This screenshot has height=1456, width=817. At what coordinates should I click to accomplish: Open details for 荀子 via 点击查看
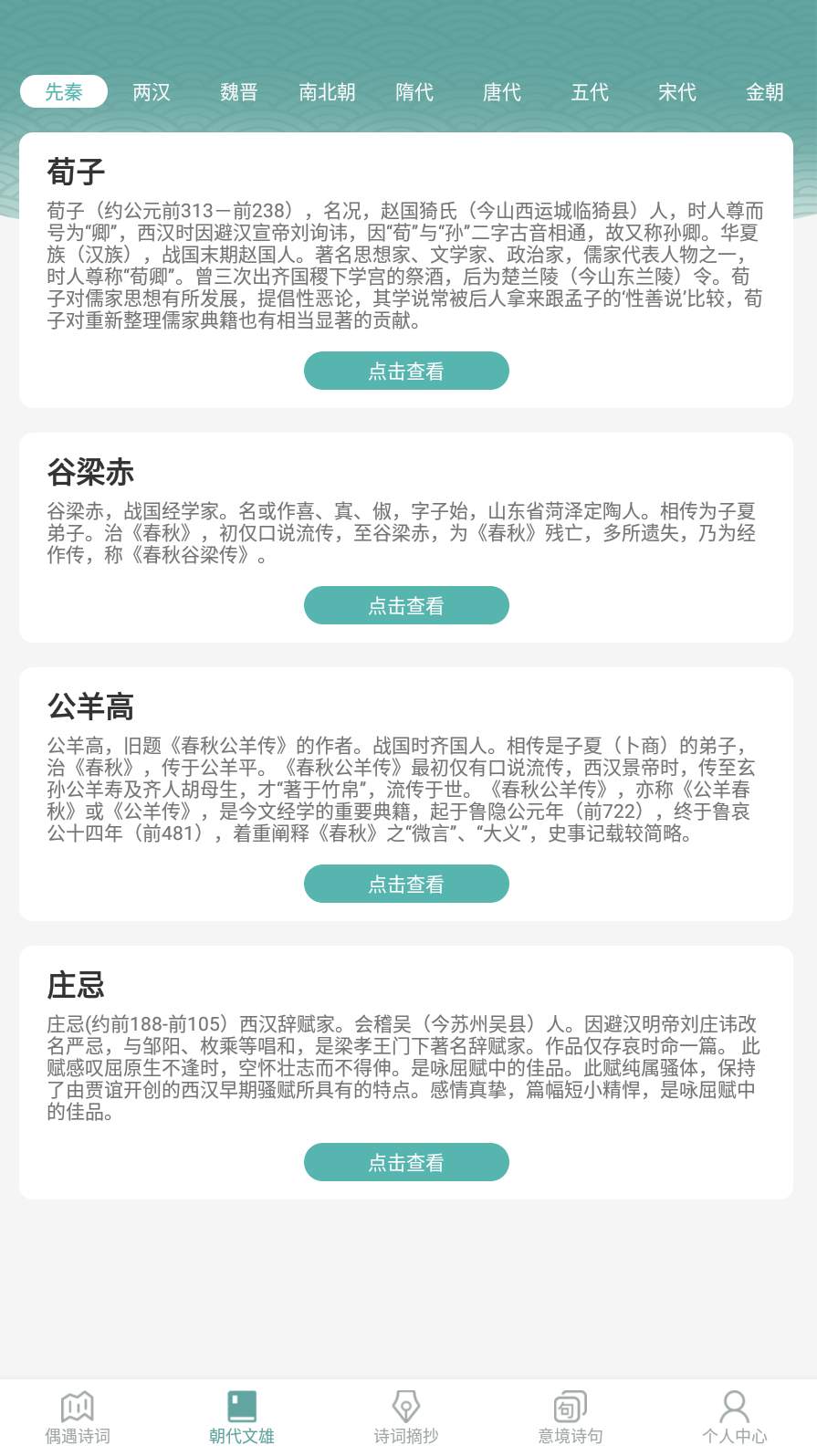point(406,371)
